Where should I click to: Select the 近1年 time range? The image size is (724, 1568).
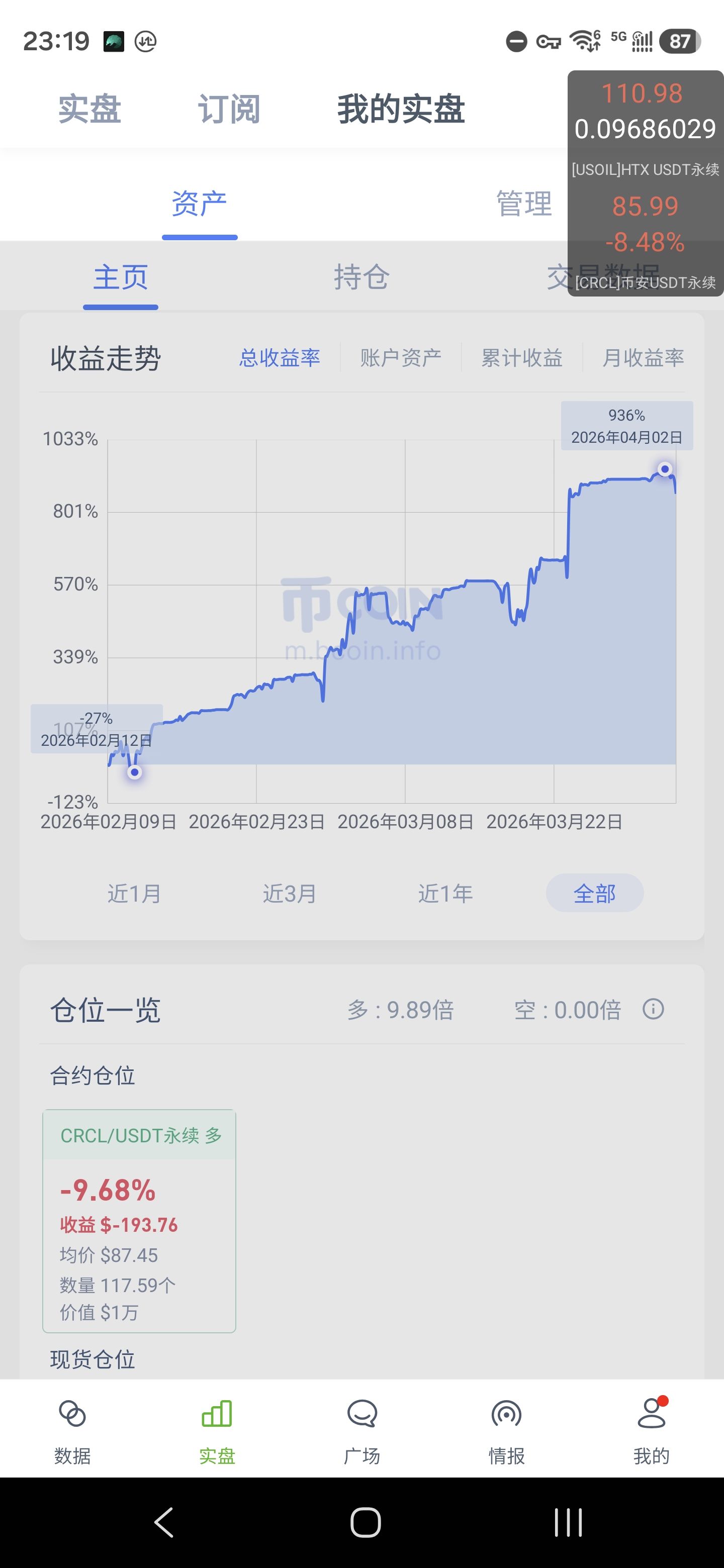[x=445, y=894]
